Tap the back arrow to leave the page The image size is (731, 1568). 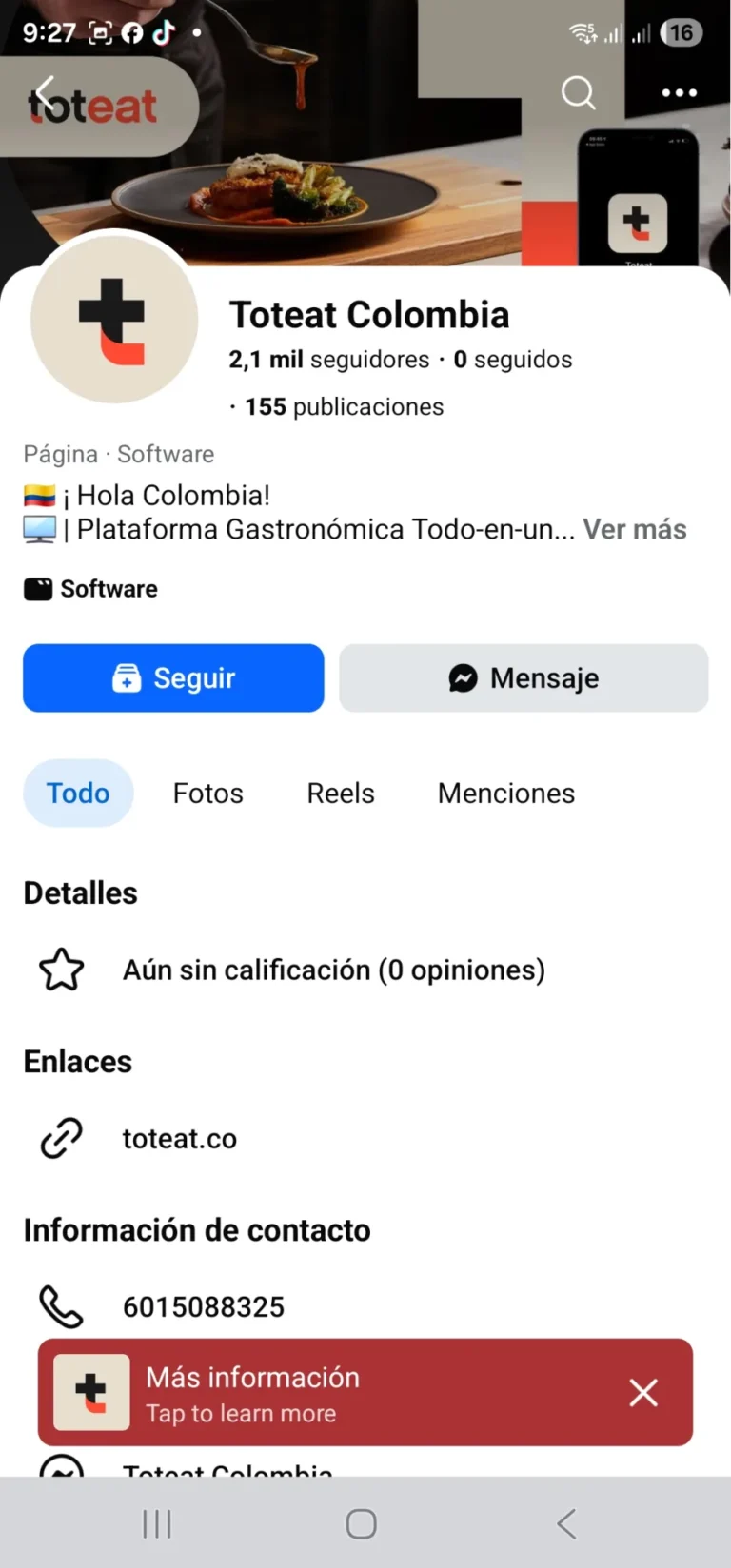point(46,92)
